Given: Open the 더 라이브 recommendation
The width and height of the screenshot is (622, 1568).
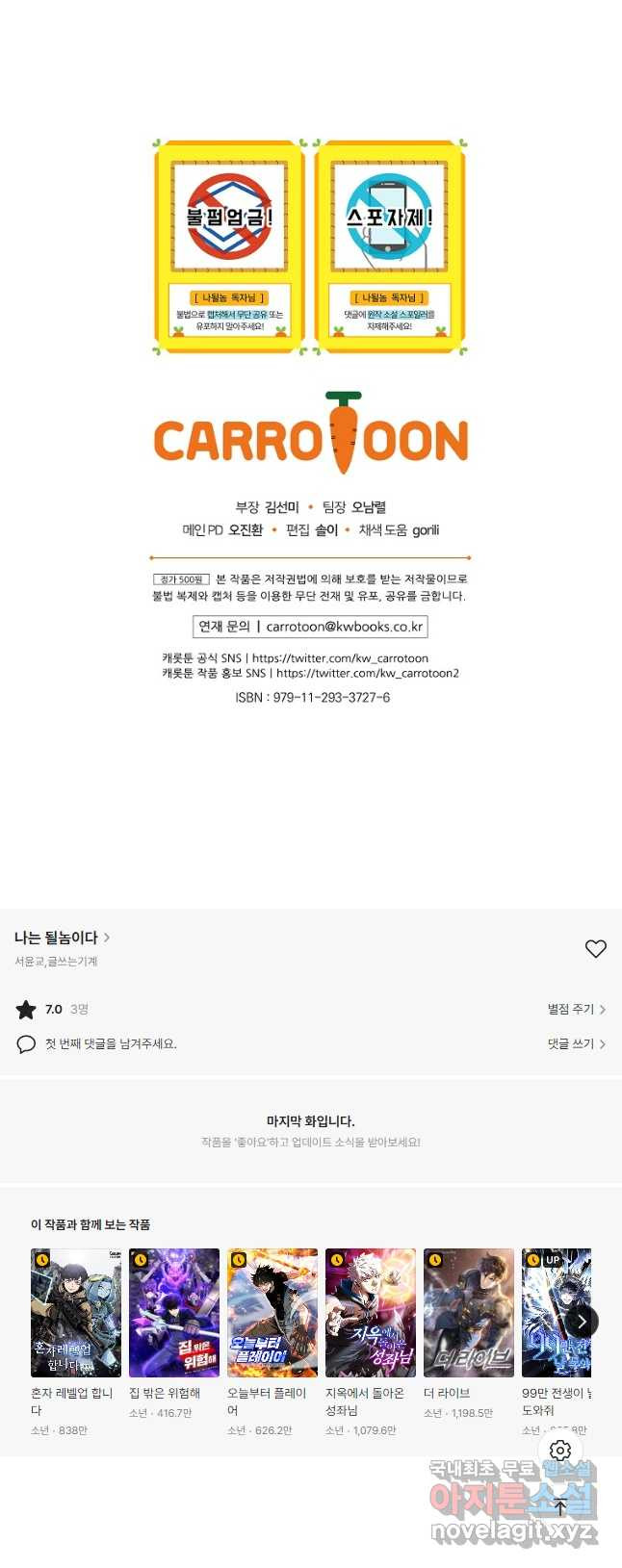Looking at the screenshot, I should (469, 1313).
